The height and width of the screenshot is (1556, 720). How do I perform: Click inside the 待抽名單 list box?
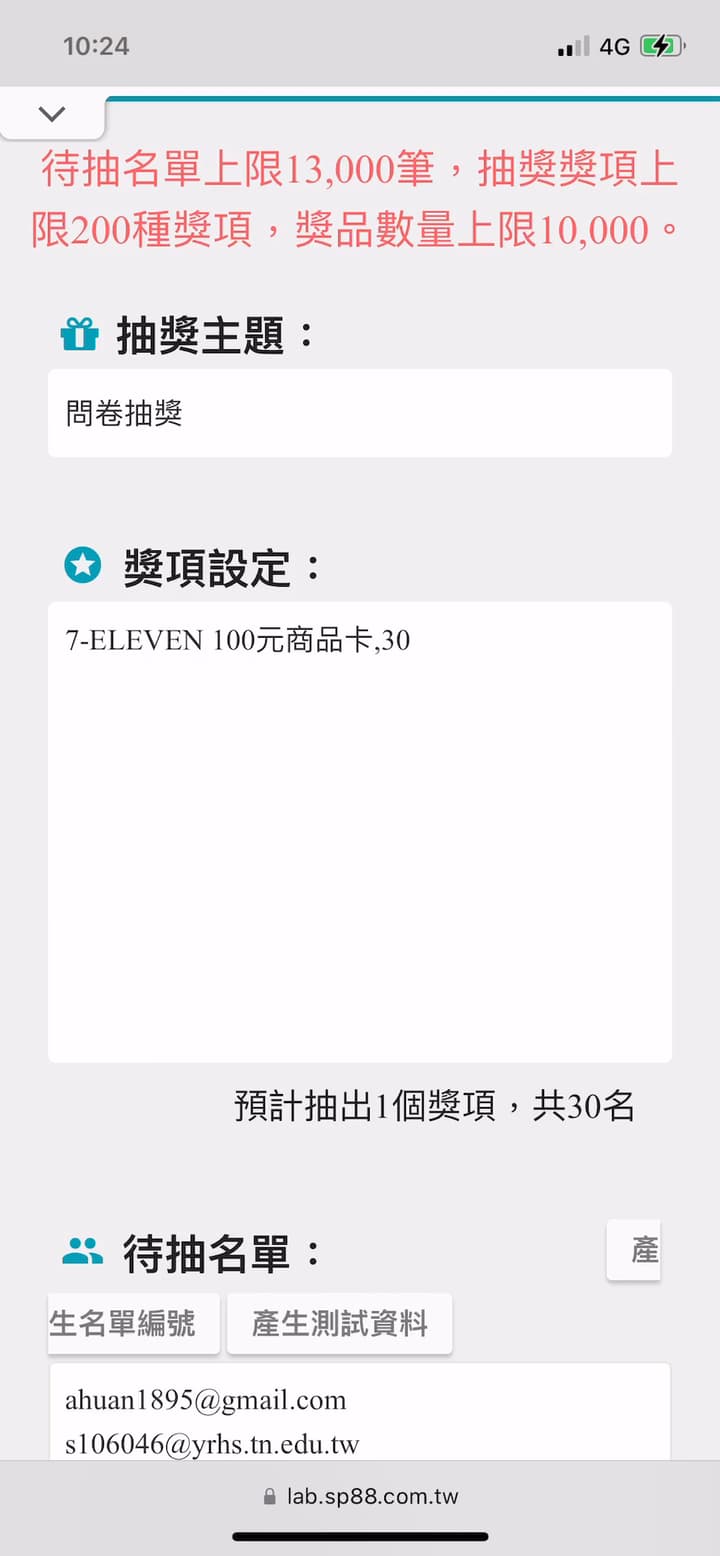coord(360,1420)
